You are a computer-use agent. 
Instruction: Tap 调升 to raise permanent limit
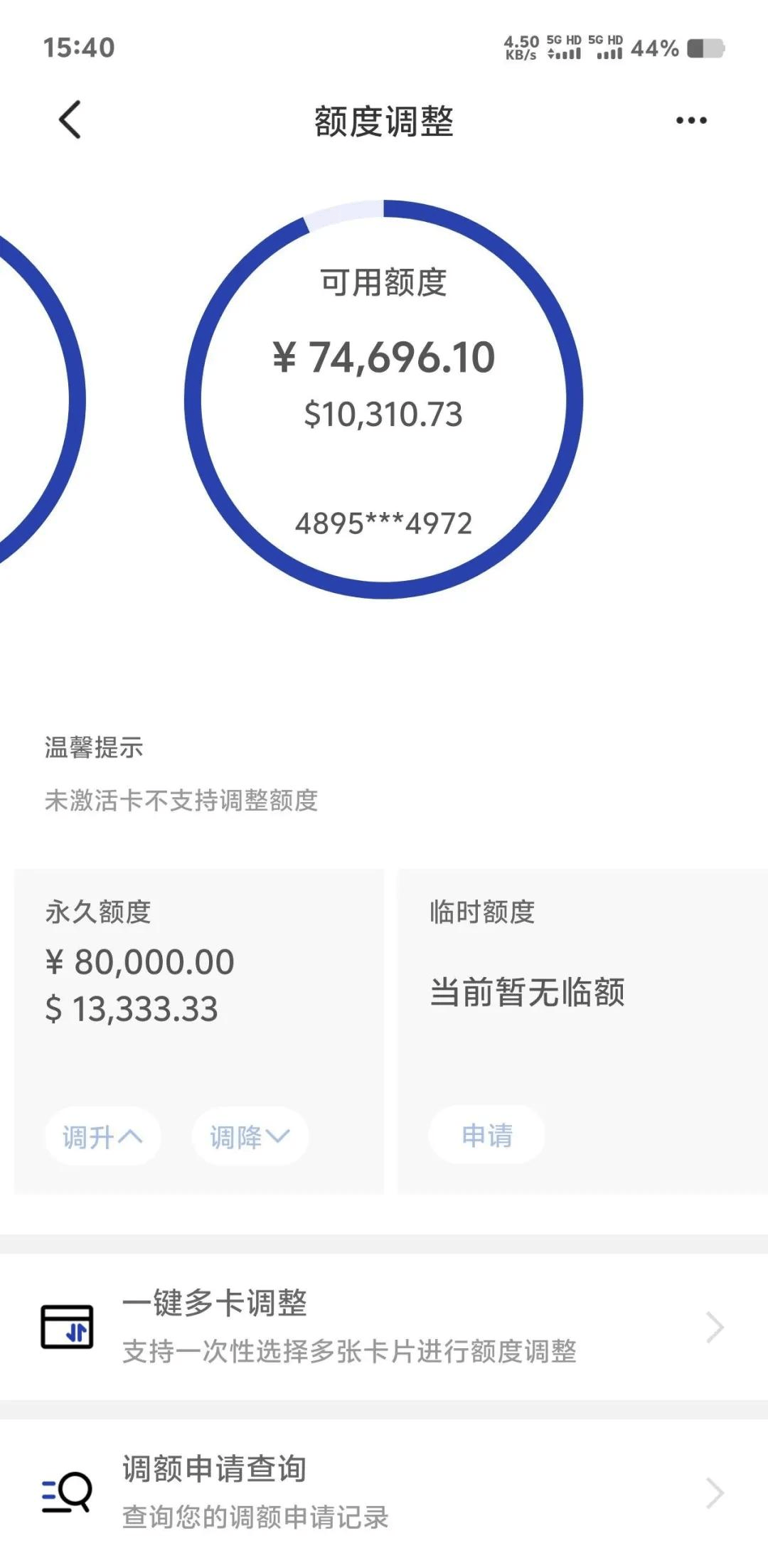tap(102, 1136)
